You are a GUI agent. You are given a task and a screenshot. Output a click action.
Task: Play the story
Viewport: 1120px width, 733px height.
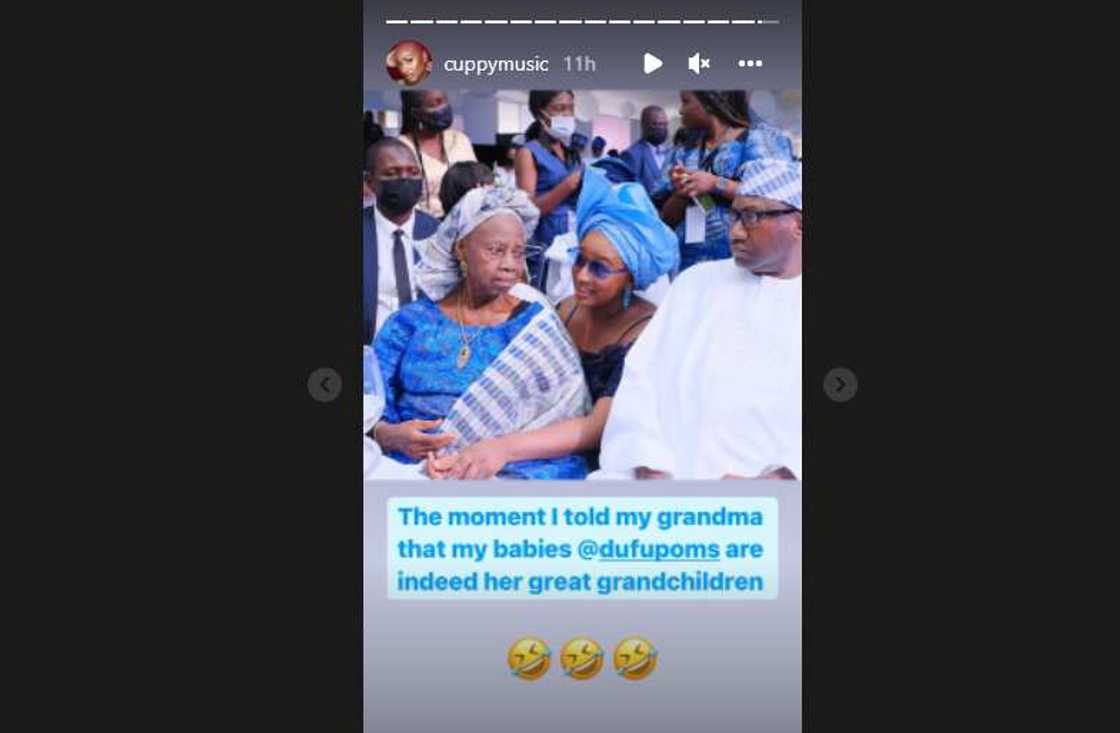pyautogui.click(x=652, y=64)
